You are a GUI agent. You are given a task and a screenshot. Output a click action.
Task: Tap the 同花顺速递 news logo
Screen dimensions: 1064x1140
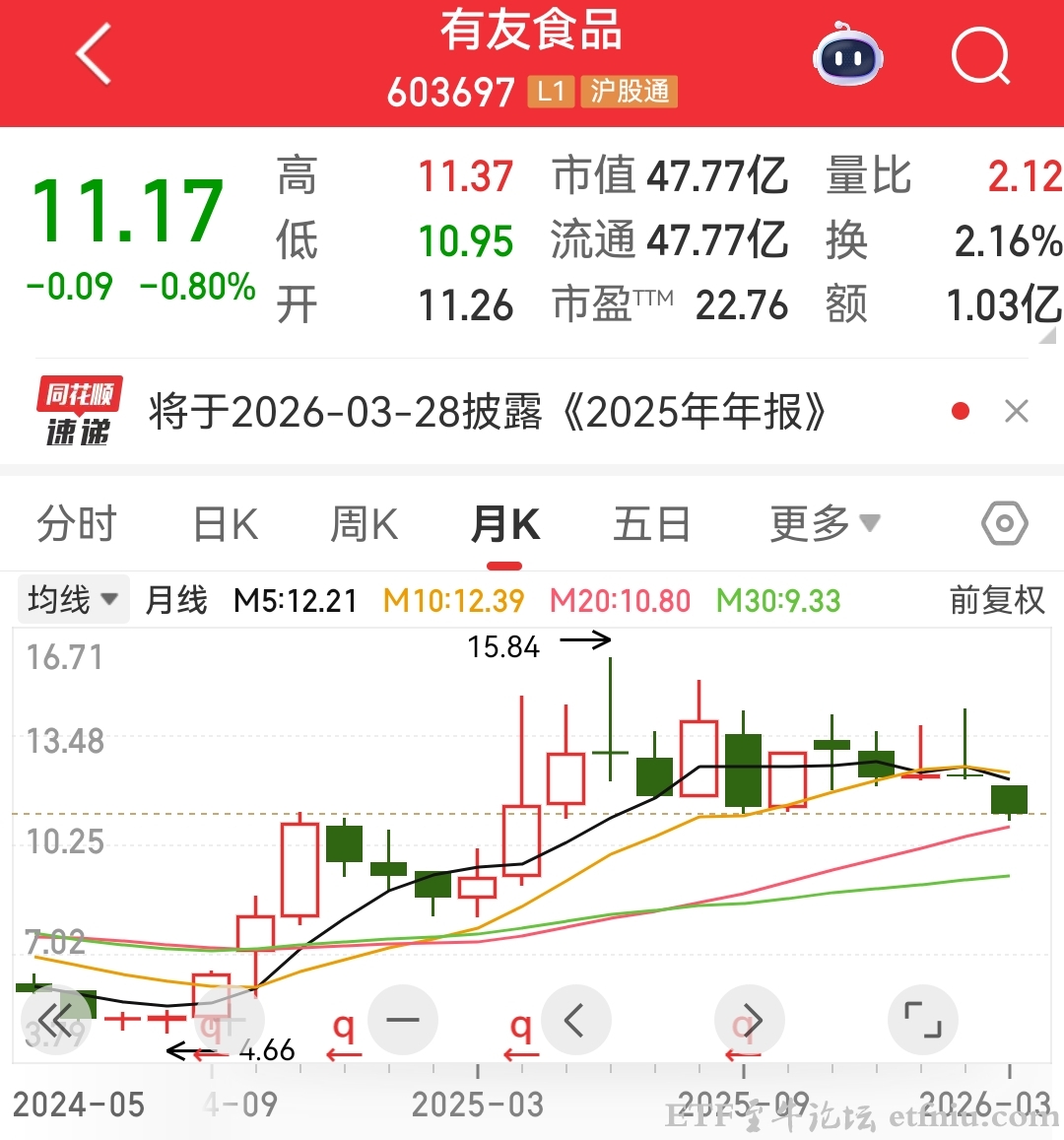pyautogui.click(x=79, y=410)
